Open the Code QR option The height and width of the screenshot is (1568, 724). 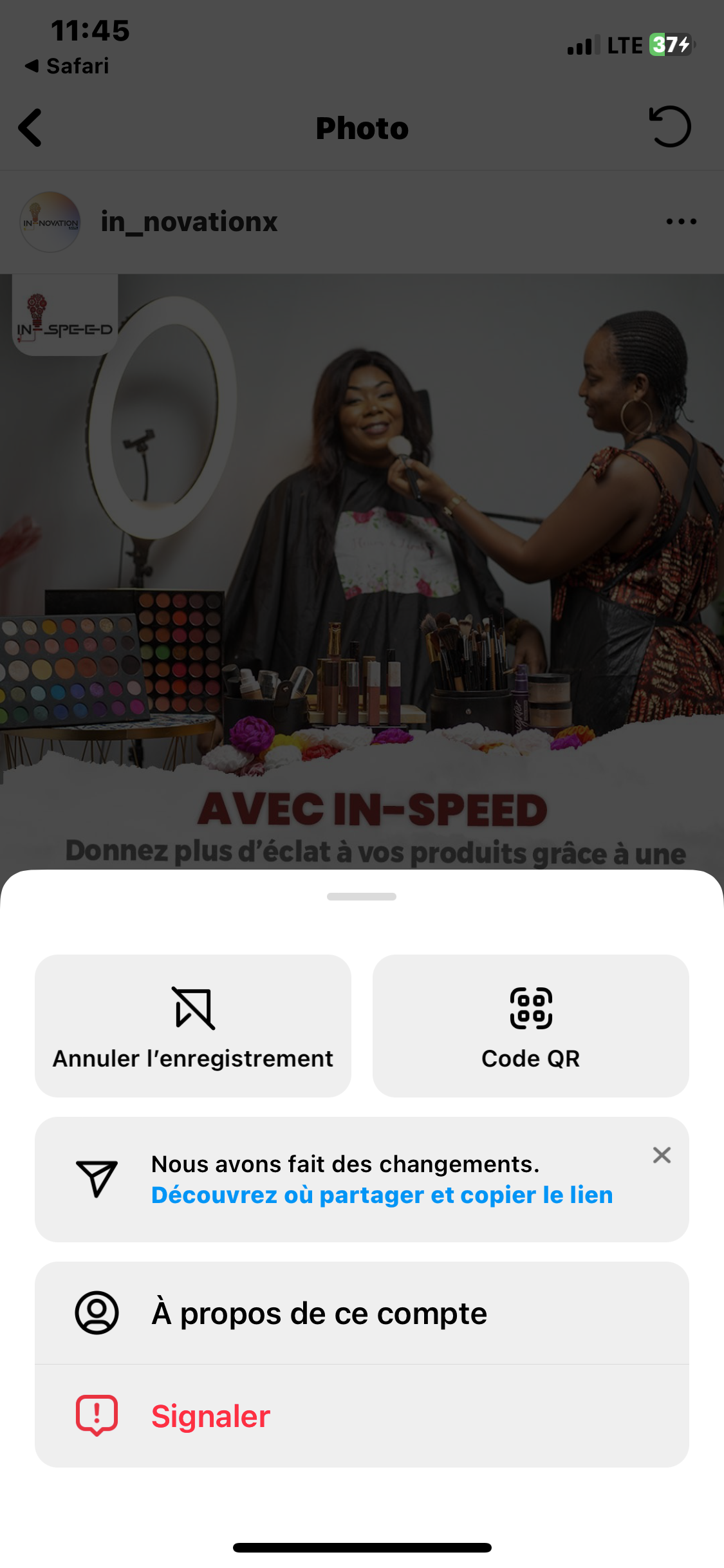[x=530, y=1025]
